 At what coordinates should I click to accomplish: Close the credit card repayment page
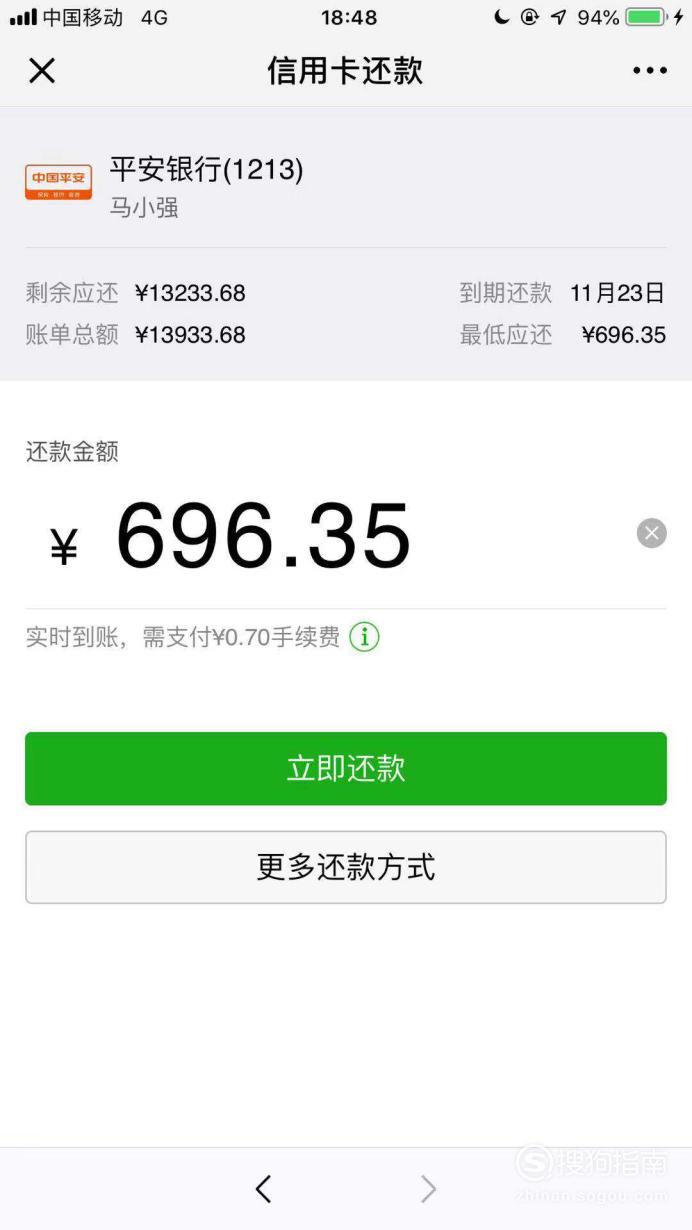point(42,71)
